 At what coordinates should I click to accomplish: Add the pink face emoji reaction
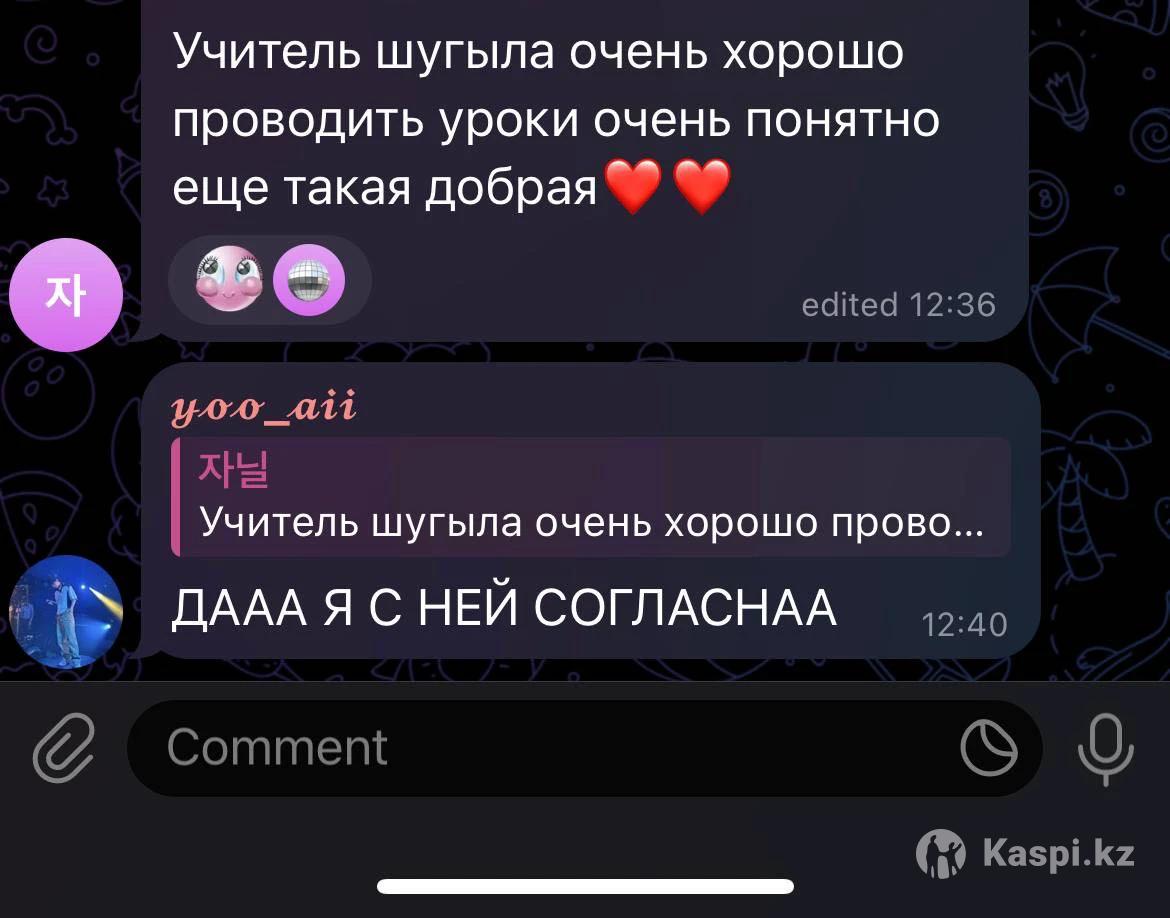[226, 281]
